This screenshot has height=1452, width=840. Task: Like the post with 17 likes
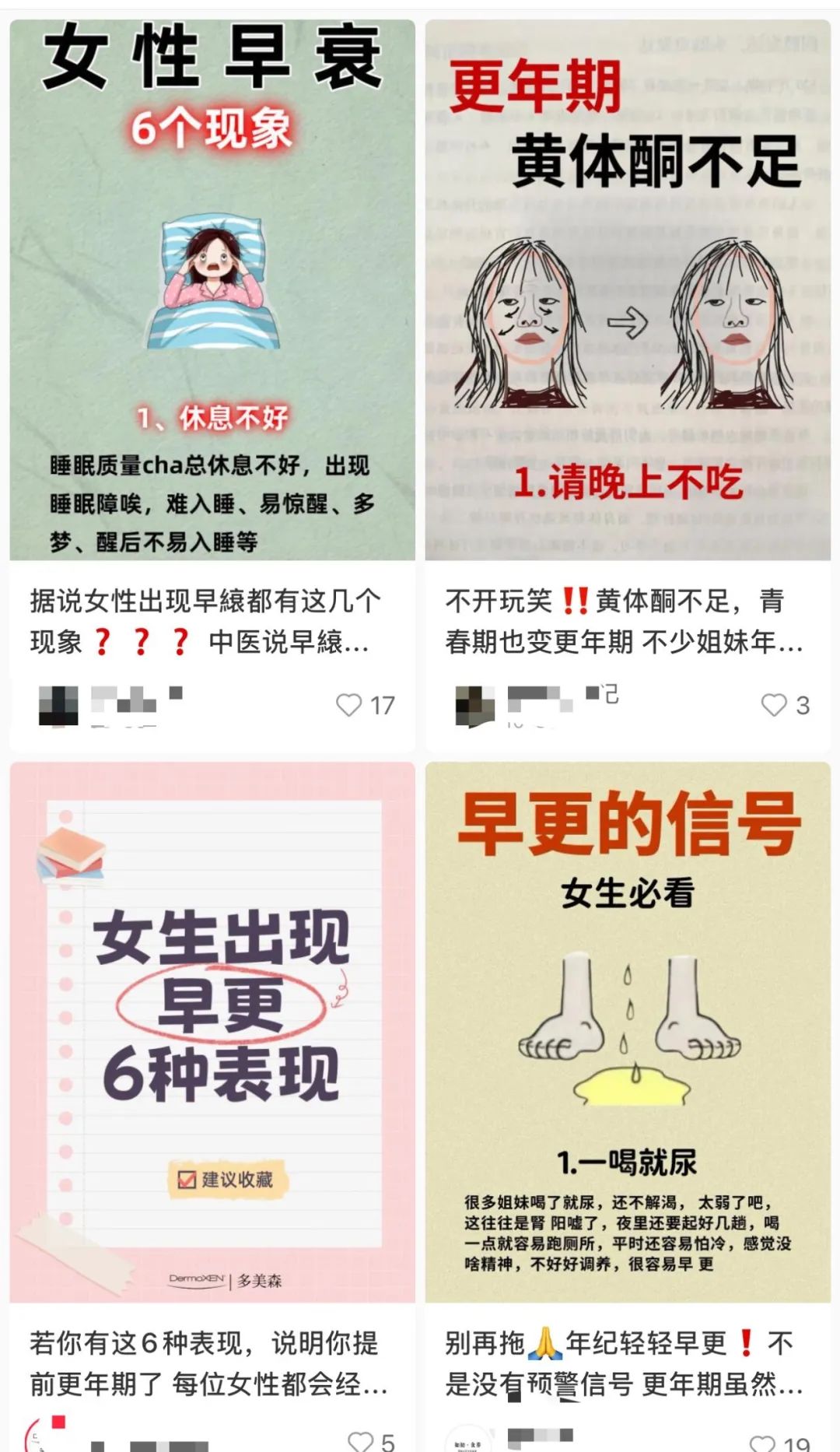[x=349, y=705]
